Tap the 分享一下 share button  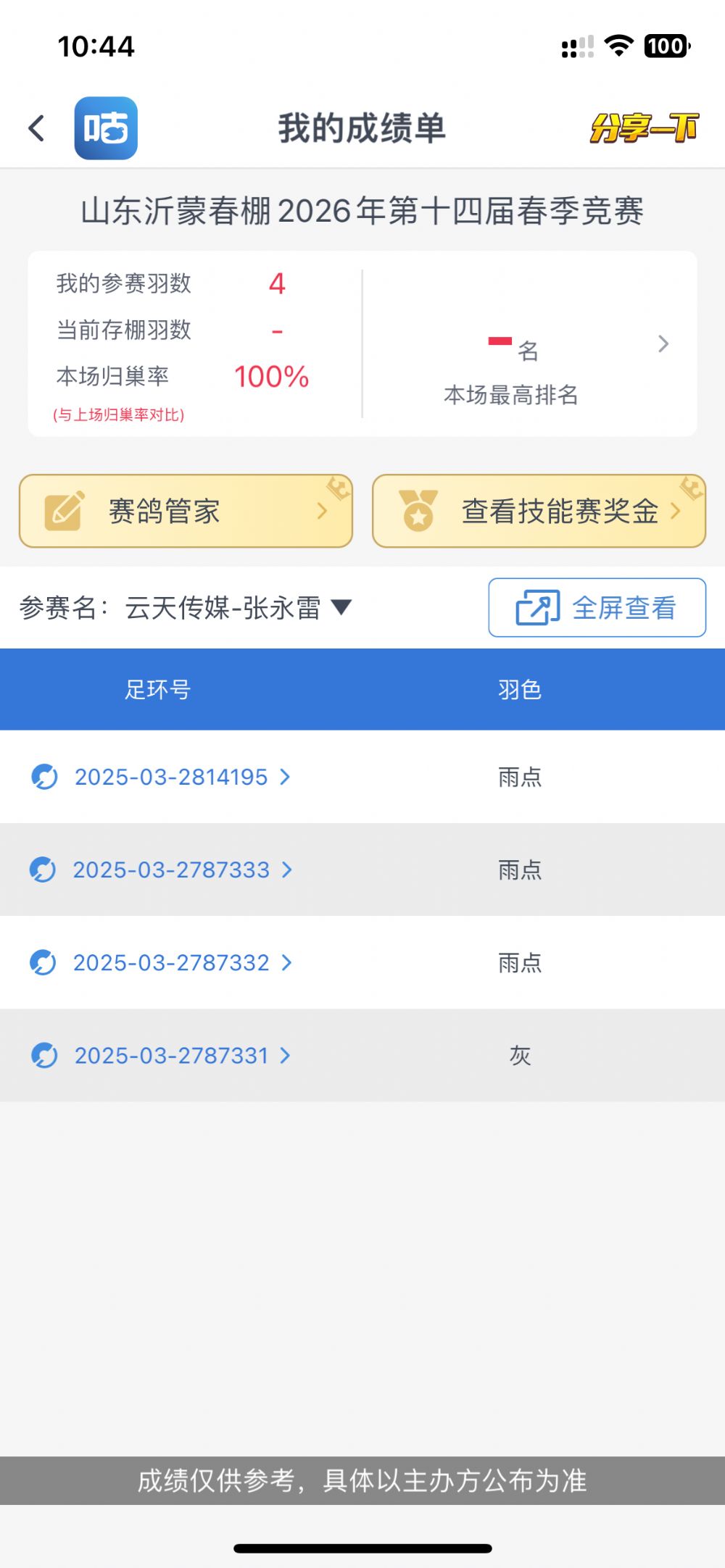coord(644,128)
